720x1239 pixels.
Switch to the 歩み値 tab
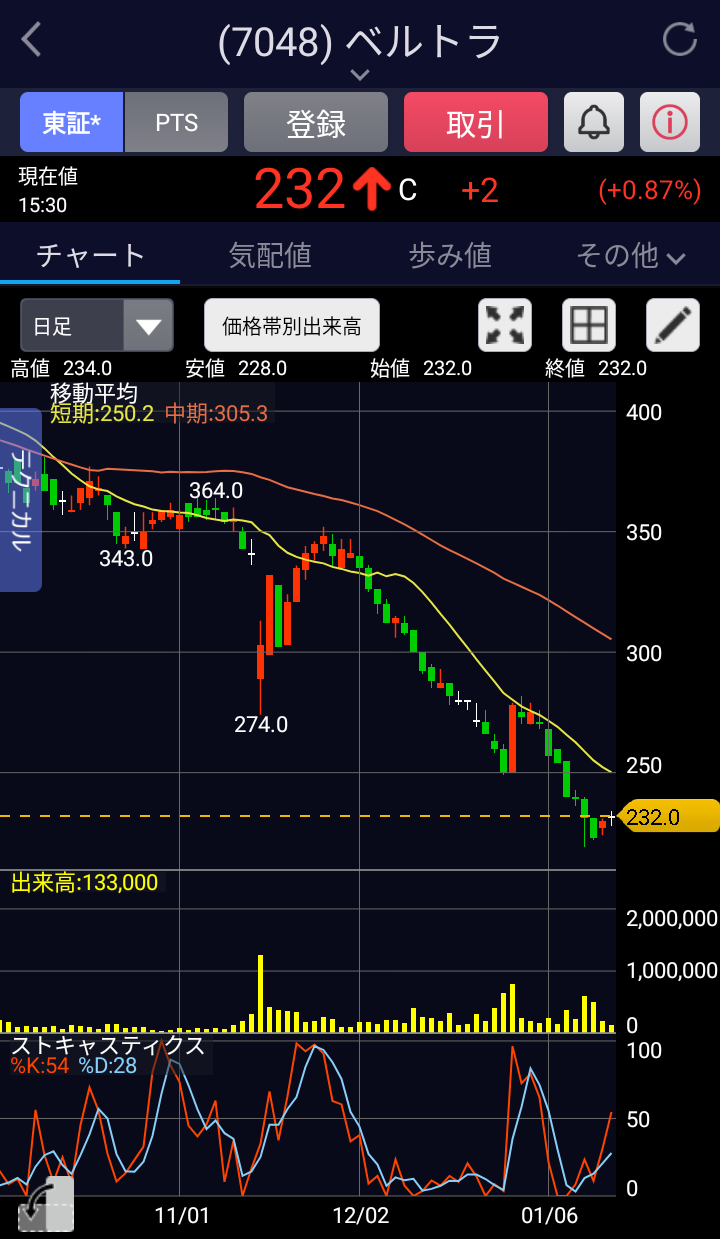click(450, 256)
